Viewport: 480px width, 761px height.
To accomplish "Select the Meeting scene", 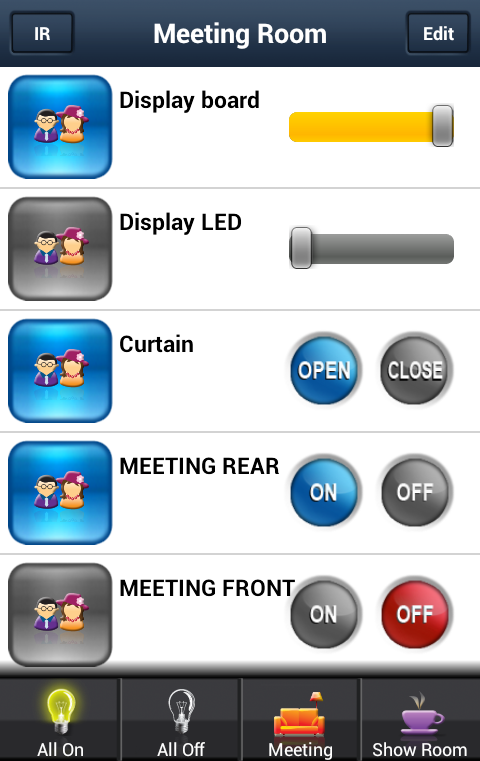I will point(300,720).
